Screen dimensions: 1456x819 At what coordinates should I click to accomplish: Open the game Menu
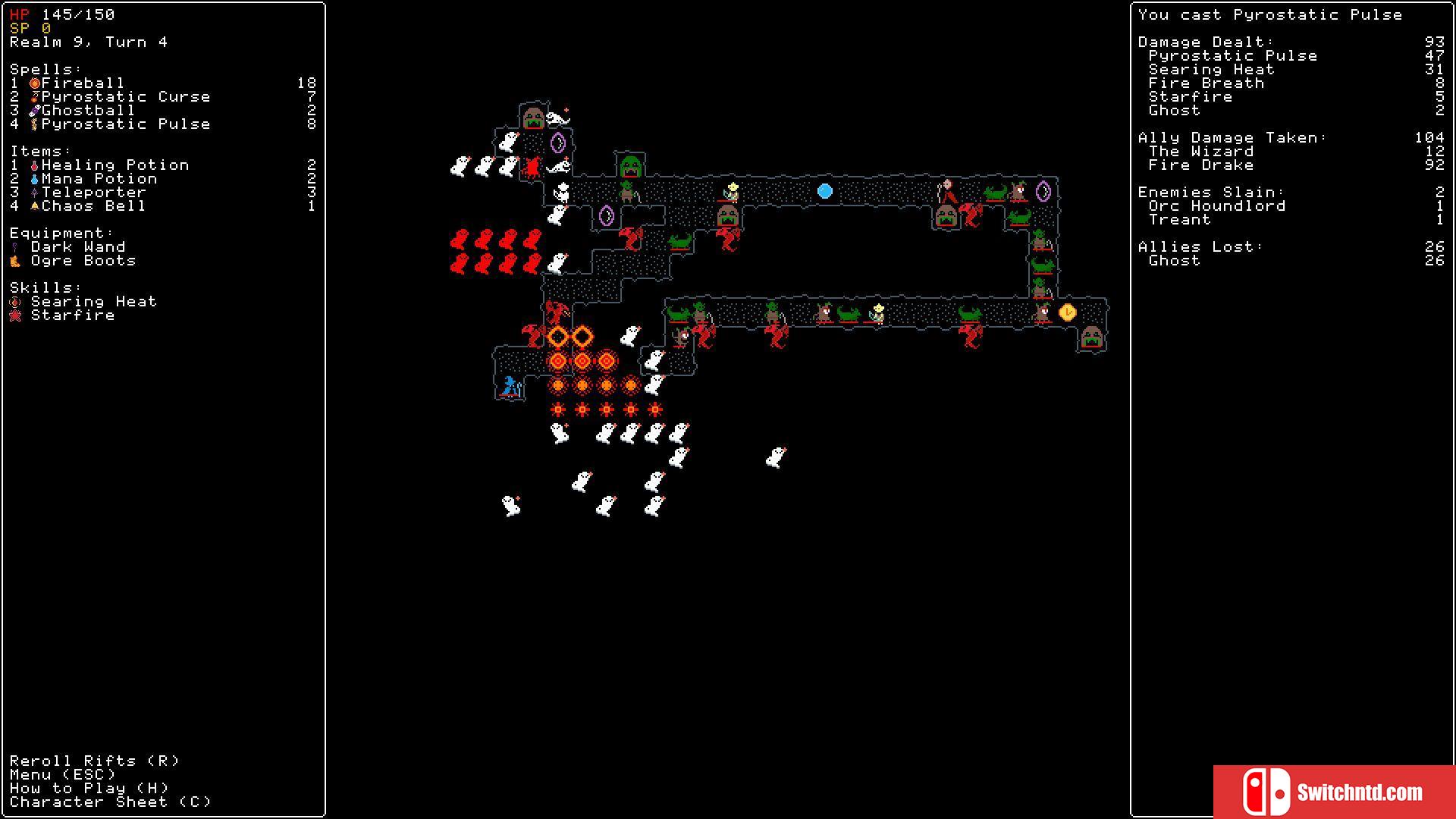(62, 774)
